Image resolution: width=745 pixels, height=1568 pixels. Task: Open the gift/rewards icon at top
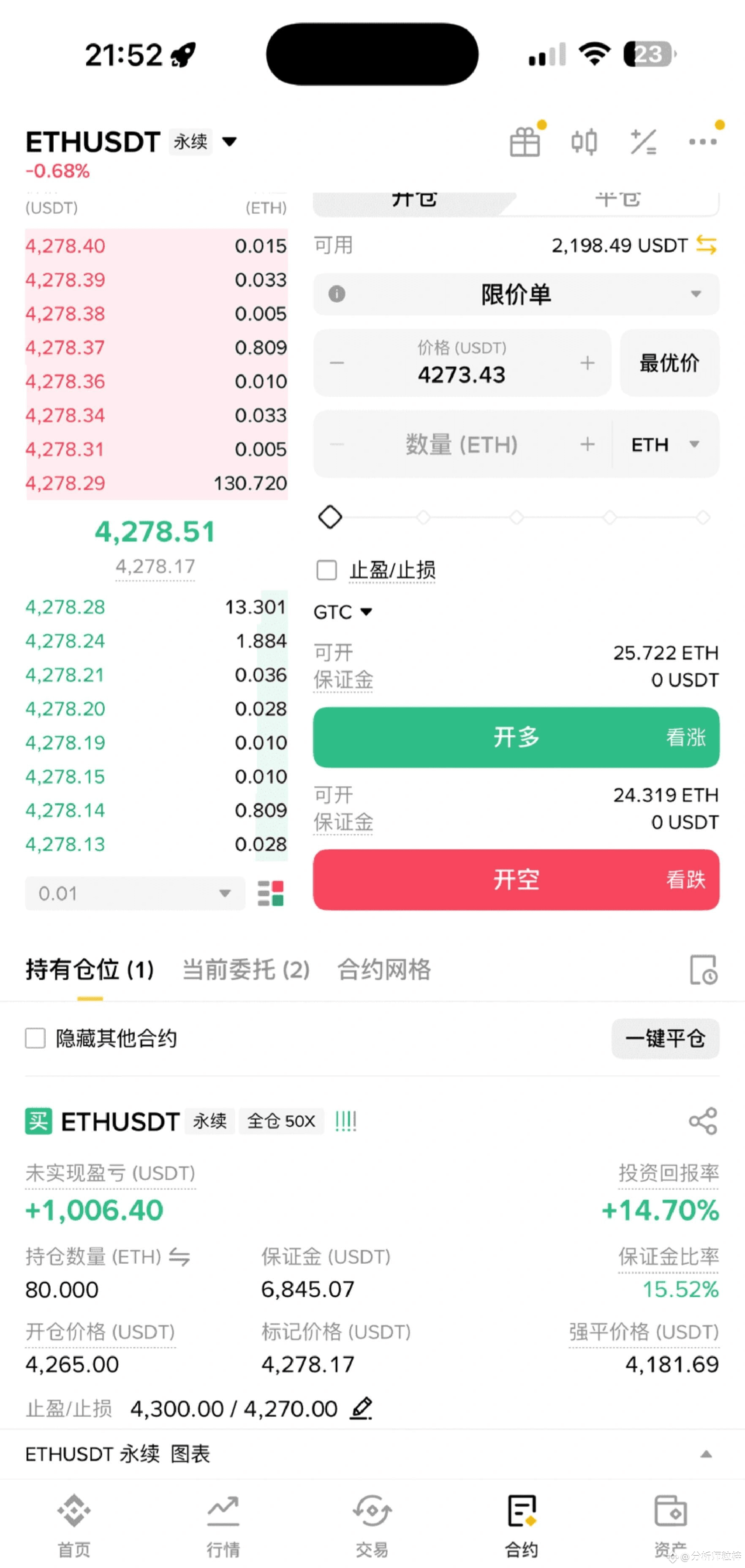pyautogui.click(x=525, y=141)
